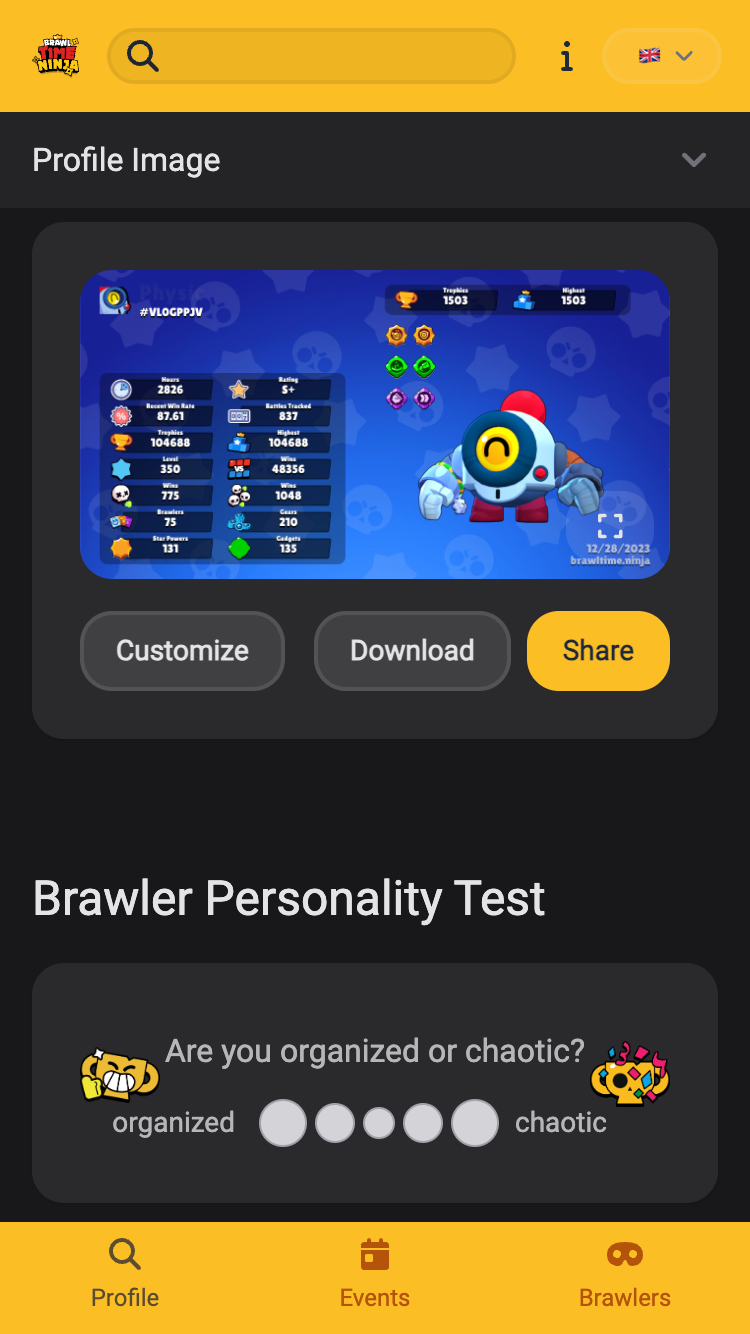Select the most chaotic answer circle
Screen dimensions: 750x1334
[x=475, y=1123]
